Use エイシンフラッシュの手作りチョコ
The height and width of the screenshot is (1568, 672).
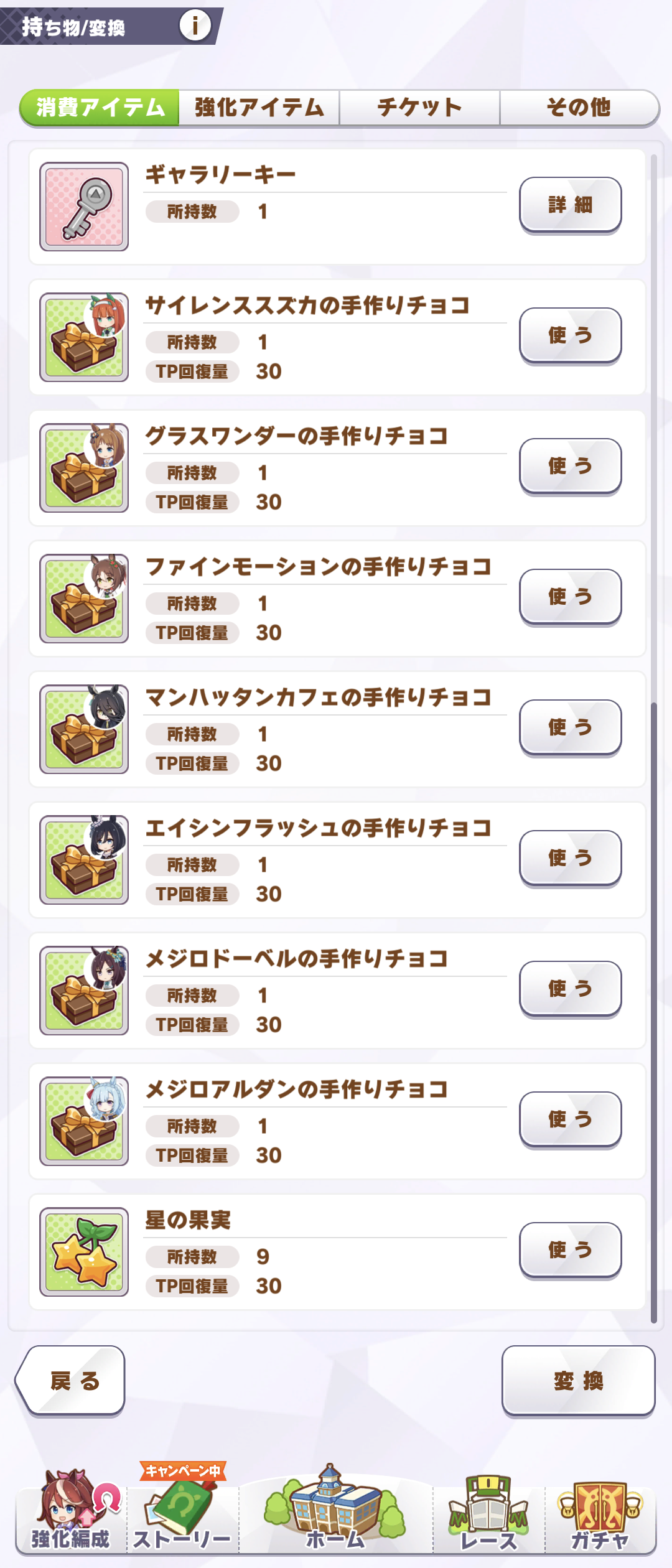tap(570, 858)
